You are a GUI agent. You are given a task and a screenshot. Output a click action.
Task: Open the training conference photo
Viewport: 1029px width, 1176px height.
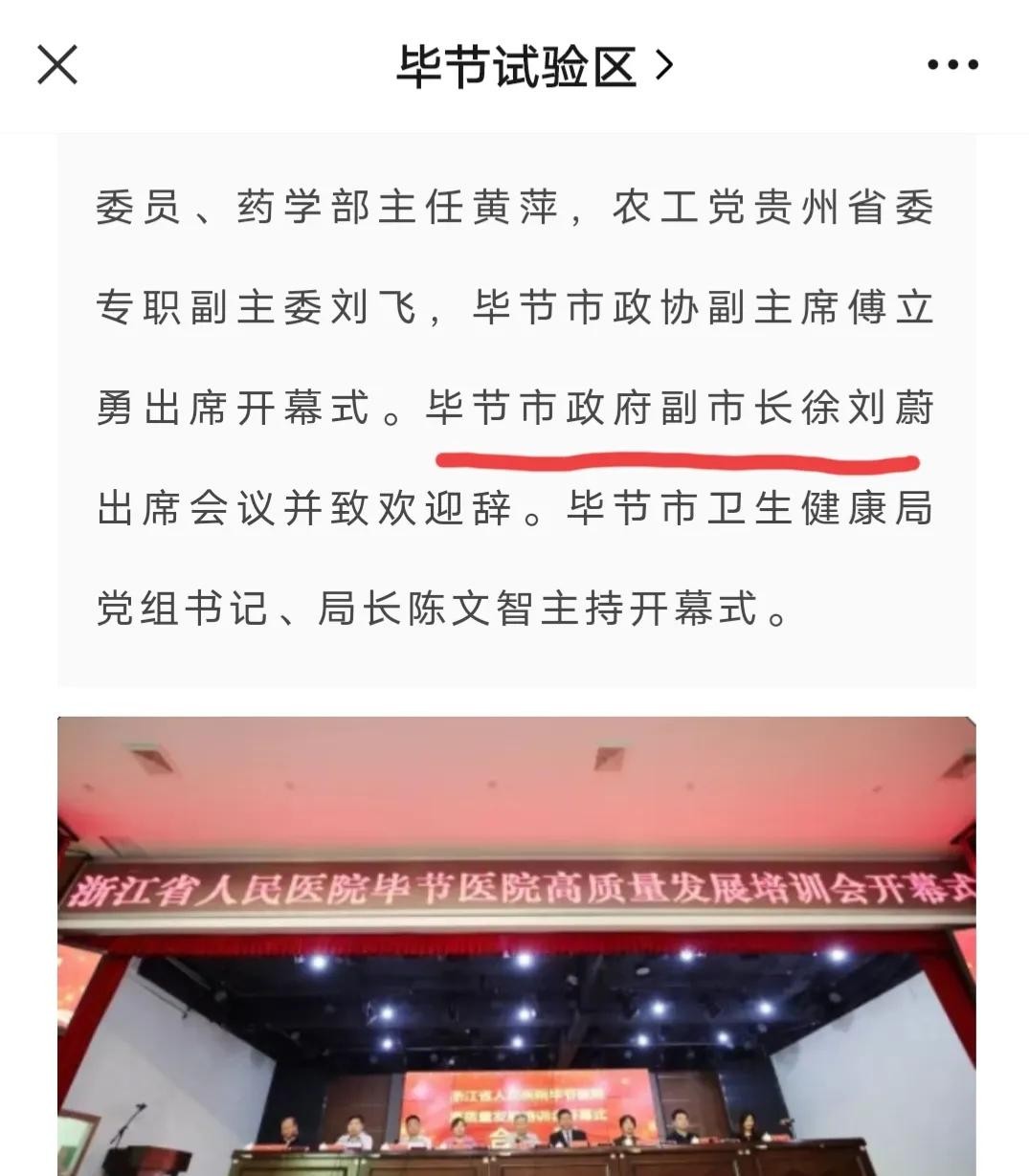pos(516,945)
